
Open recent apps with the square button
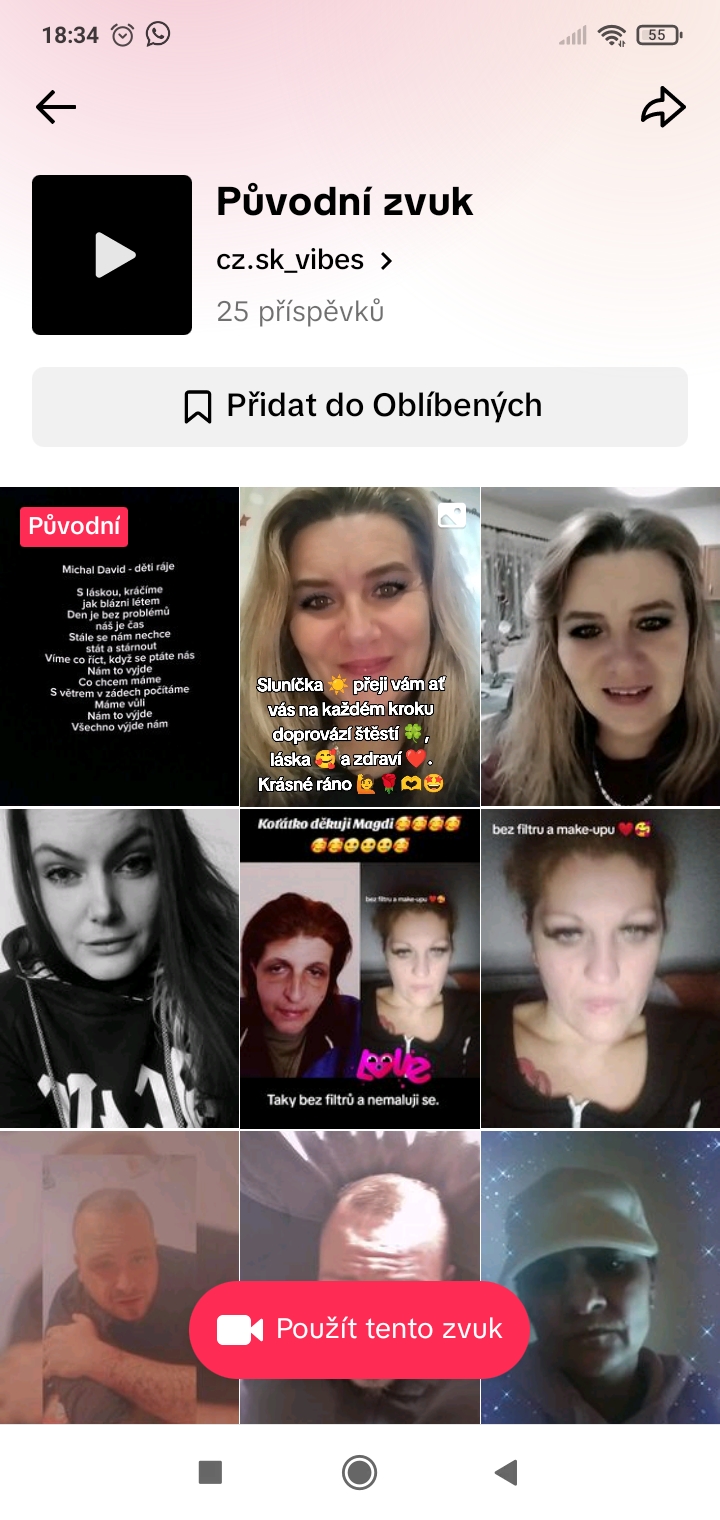point(210,1472)
